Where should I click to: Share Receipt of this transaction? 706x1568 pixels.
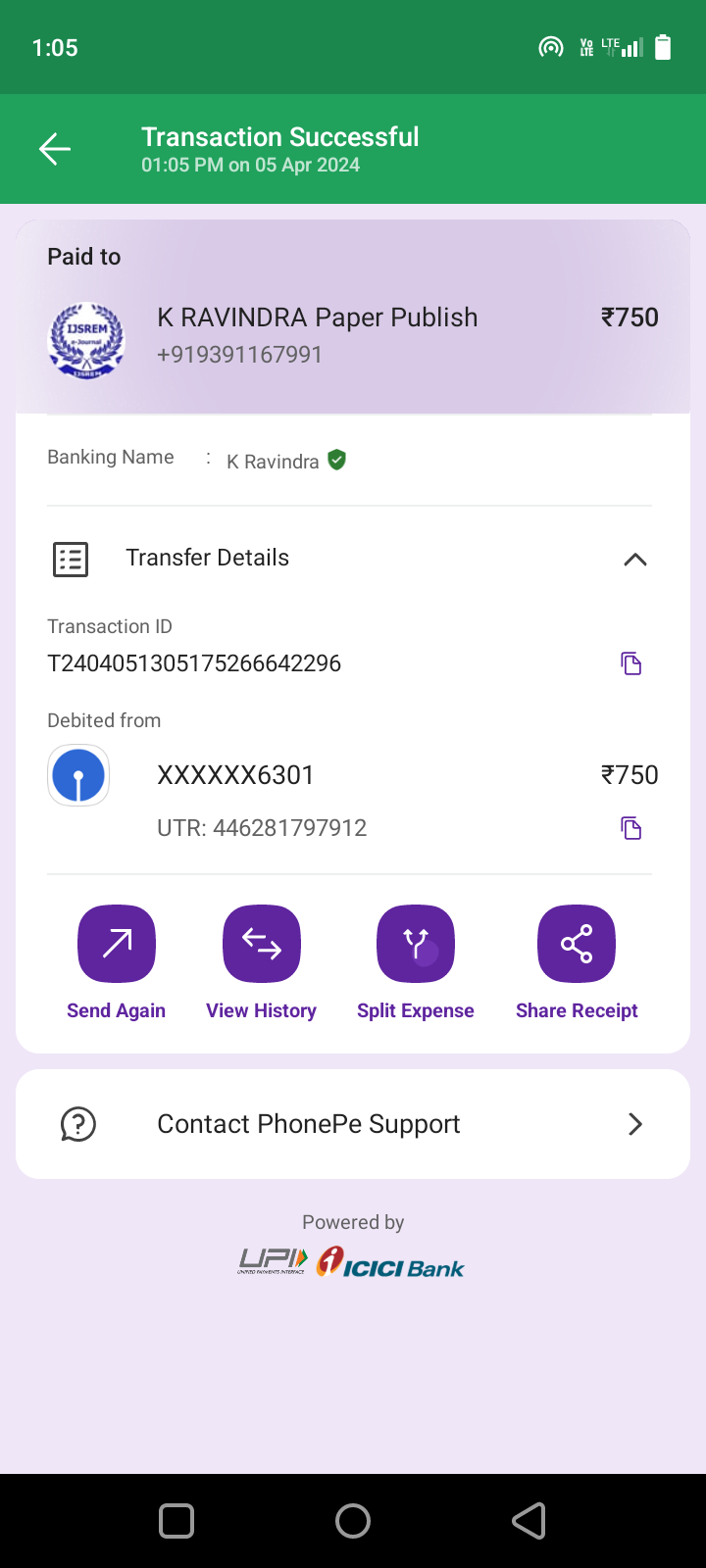point(577,944)
